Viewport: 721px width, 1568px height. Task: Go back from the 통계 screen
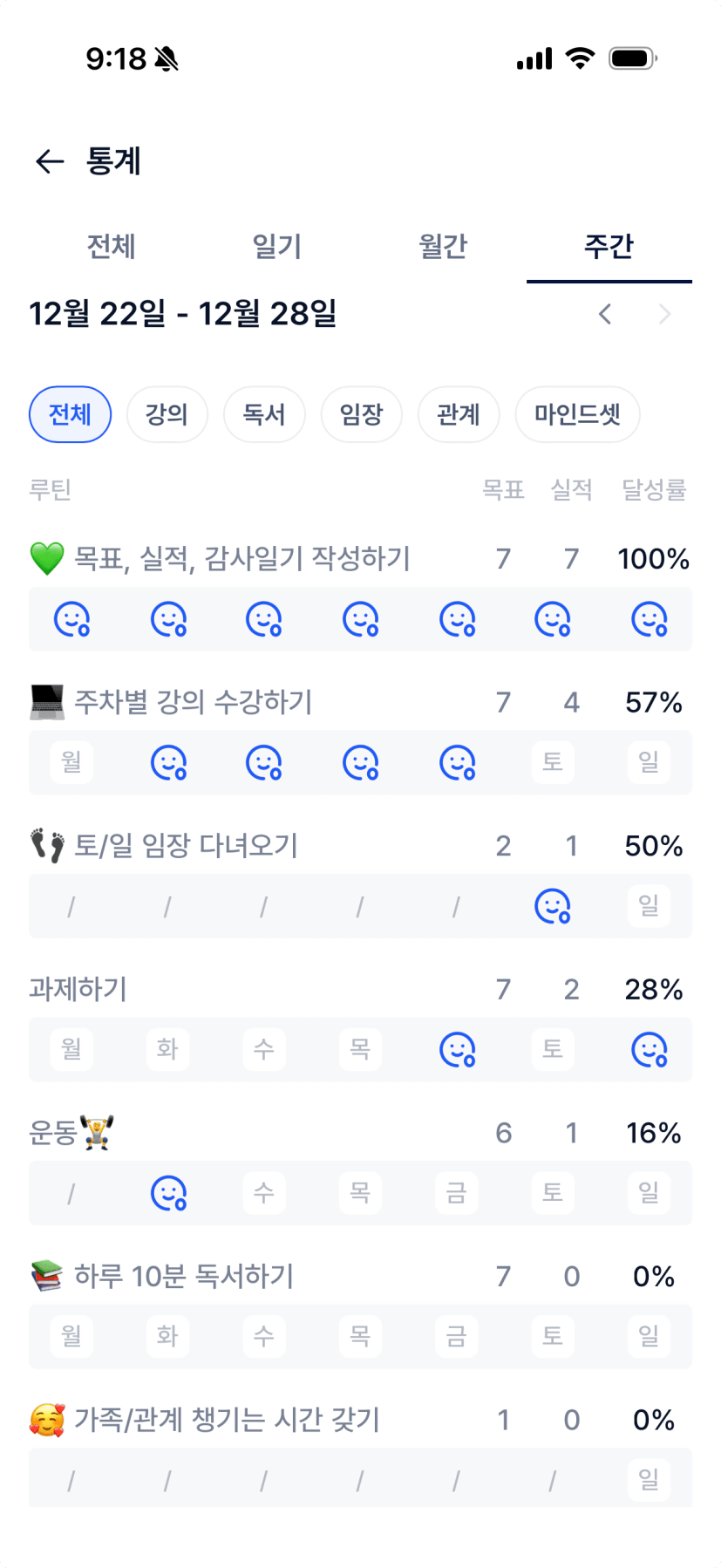(x=50, y=161)
